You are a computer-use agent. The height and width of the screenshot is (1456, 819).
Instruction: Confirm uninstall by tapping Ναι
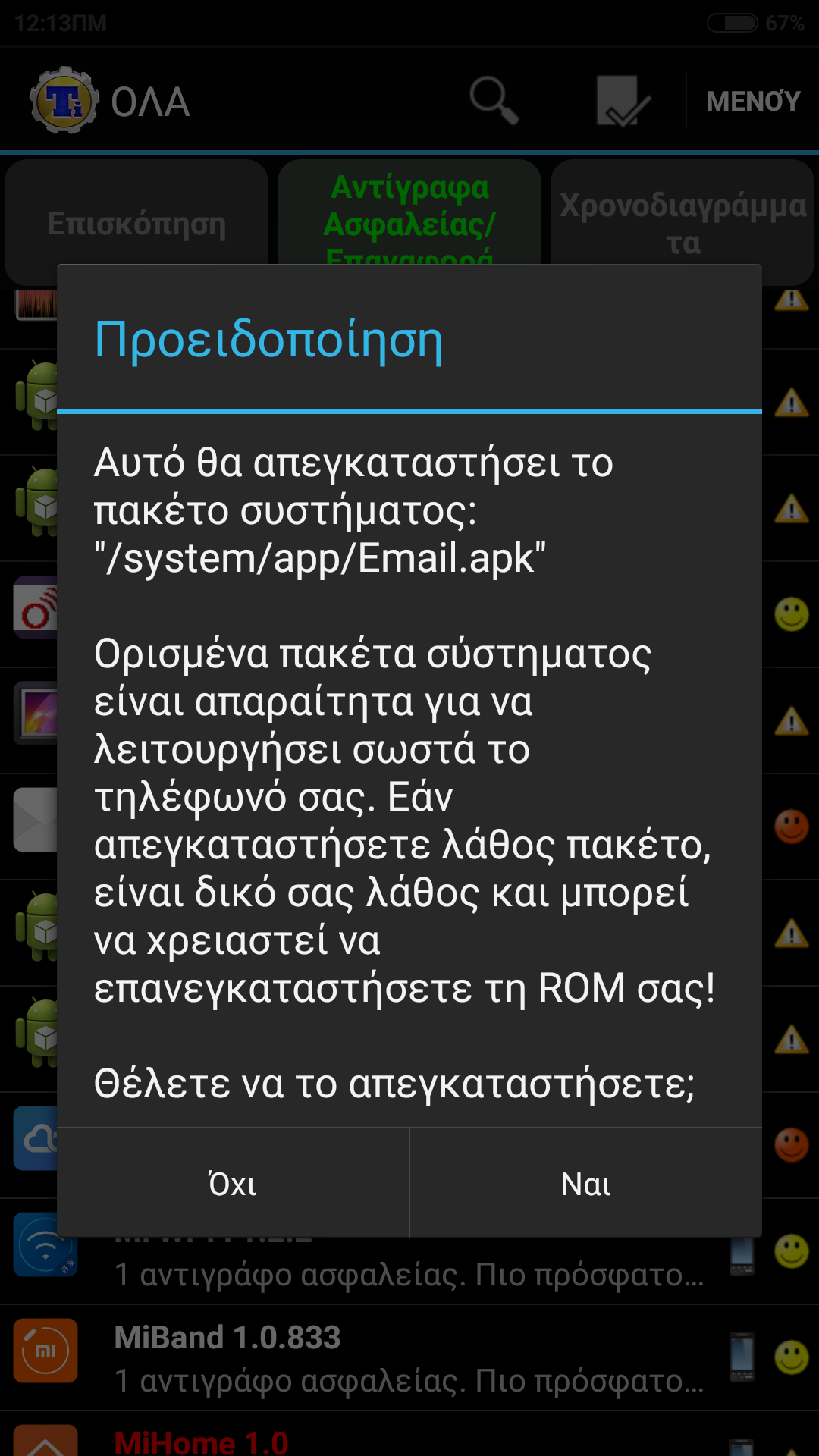click(x=585, y=1184)
